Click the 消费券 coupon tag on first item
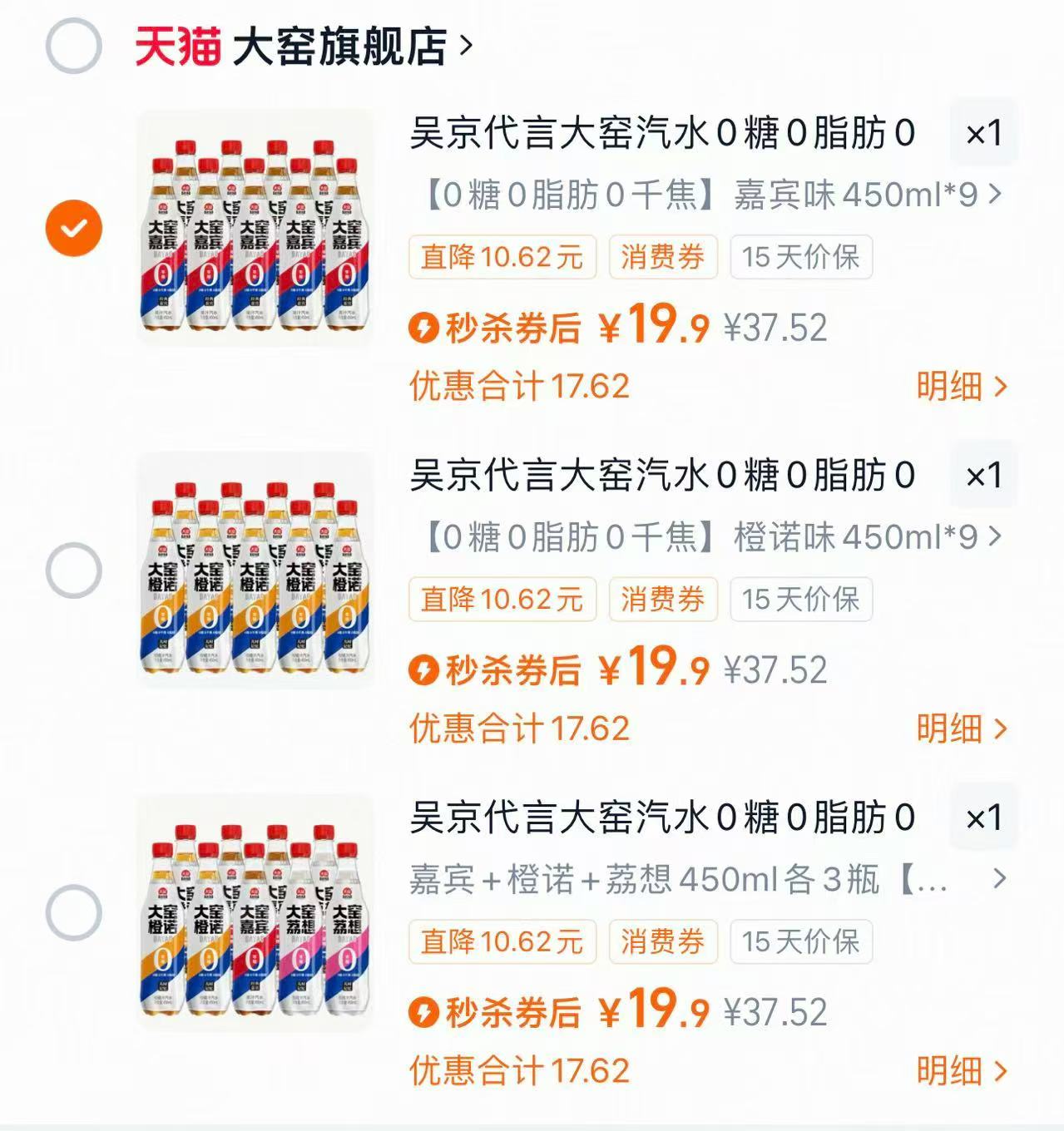This screenshot has height=1131, width=1064. point(663,258)
